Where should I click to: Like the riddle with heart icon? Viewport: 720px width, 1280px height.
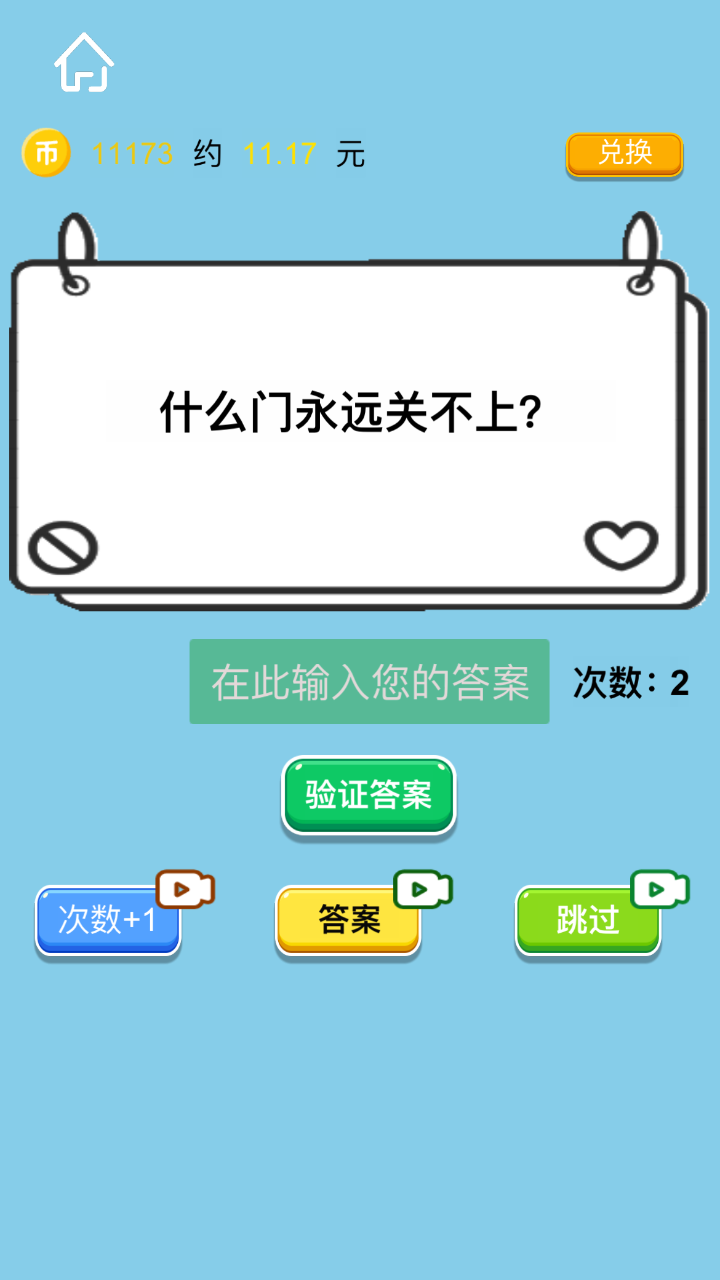(x=621, y=545)
